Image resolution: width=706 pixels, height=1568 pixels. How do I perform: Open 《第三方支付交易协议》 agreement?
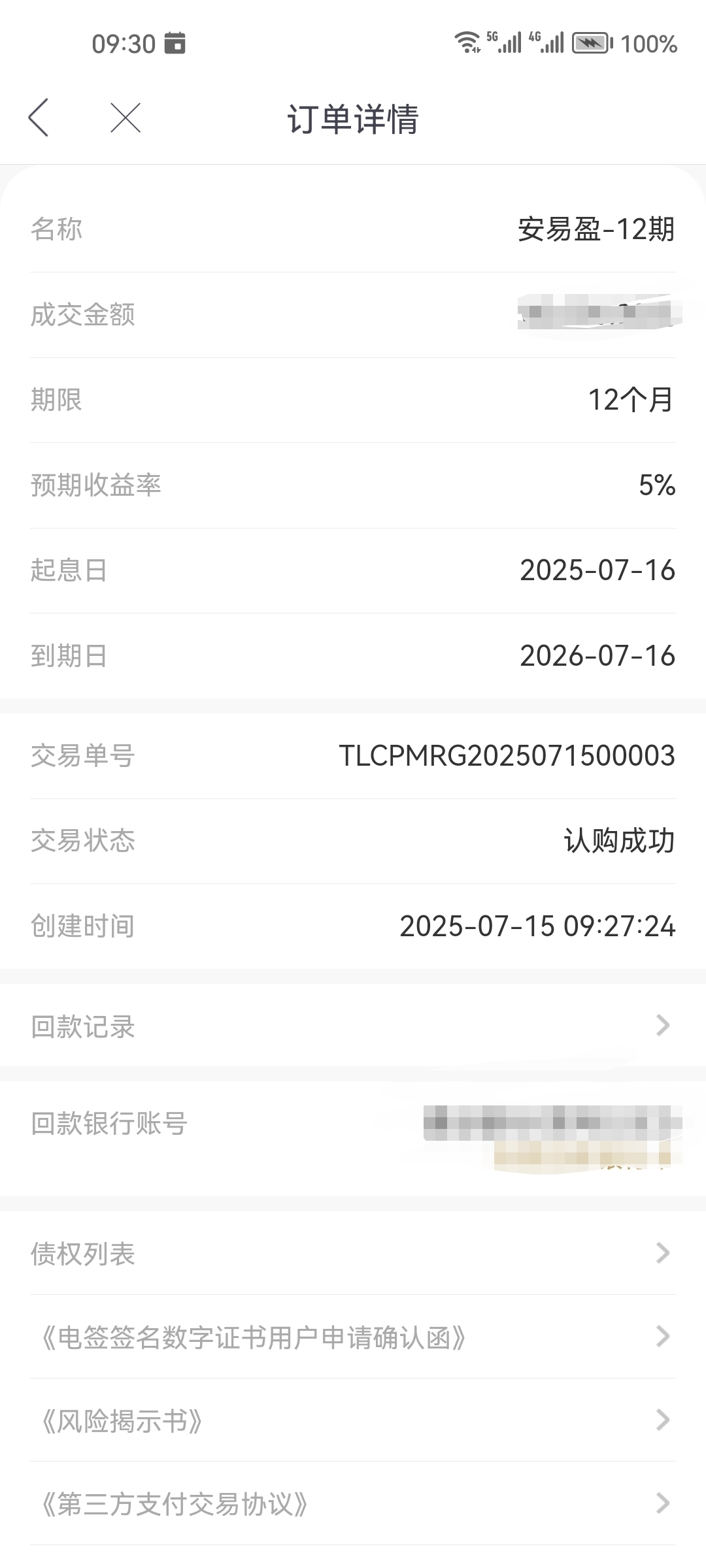pyautogui.click(x=353, y=1504)
